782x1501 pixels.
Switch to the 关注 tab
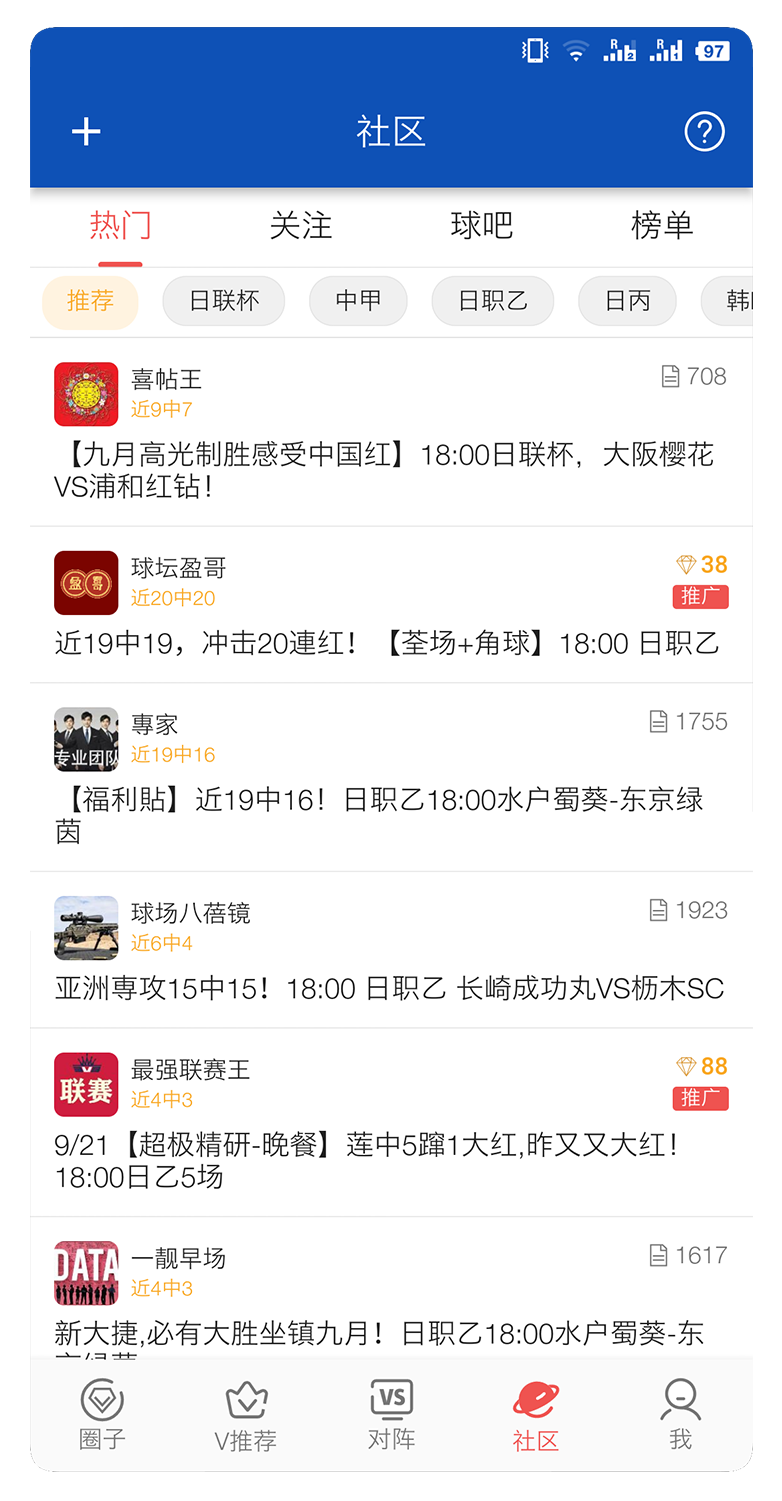(x=300, y=226)
